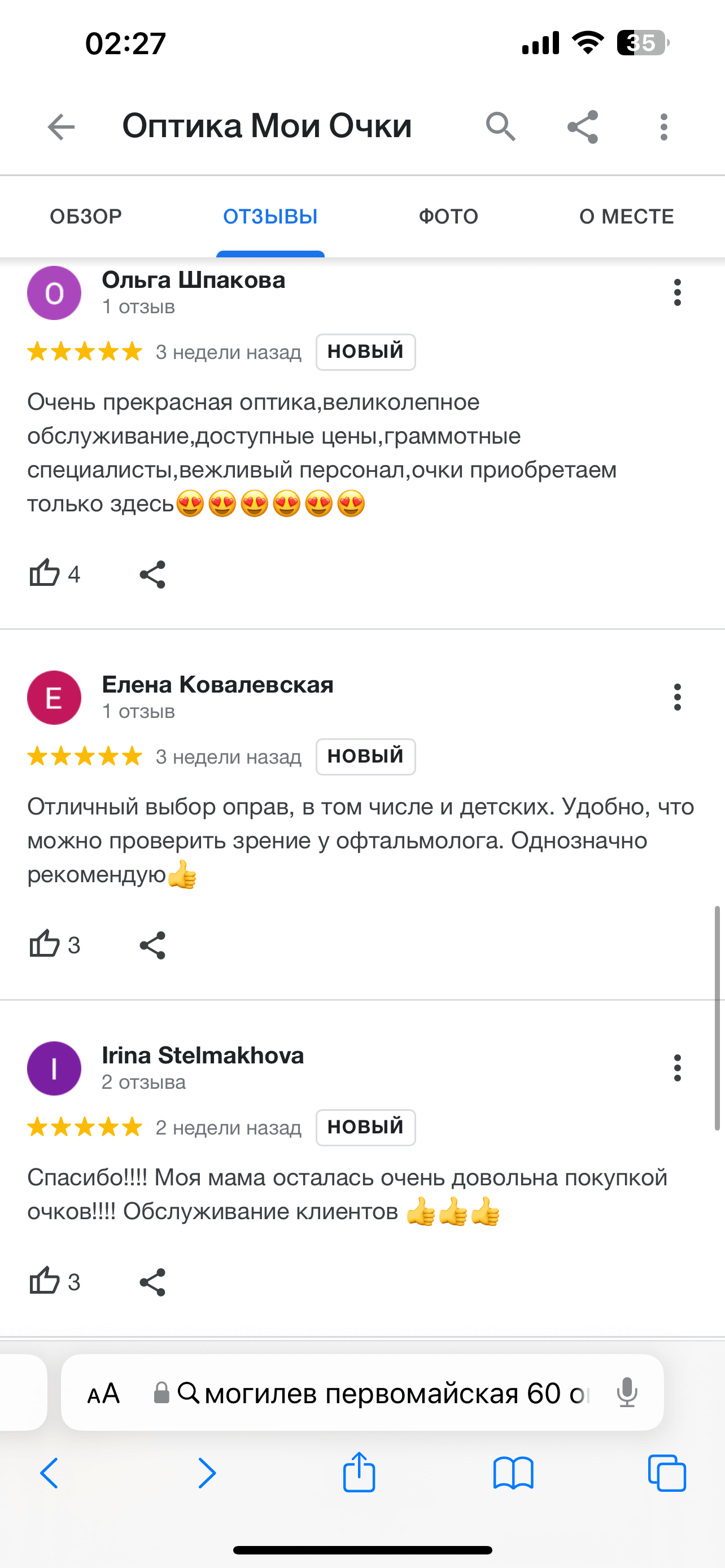Open options for Irina Stelmakhova's review
725x1568 pixels.
point(677,1068)
